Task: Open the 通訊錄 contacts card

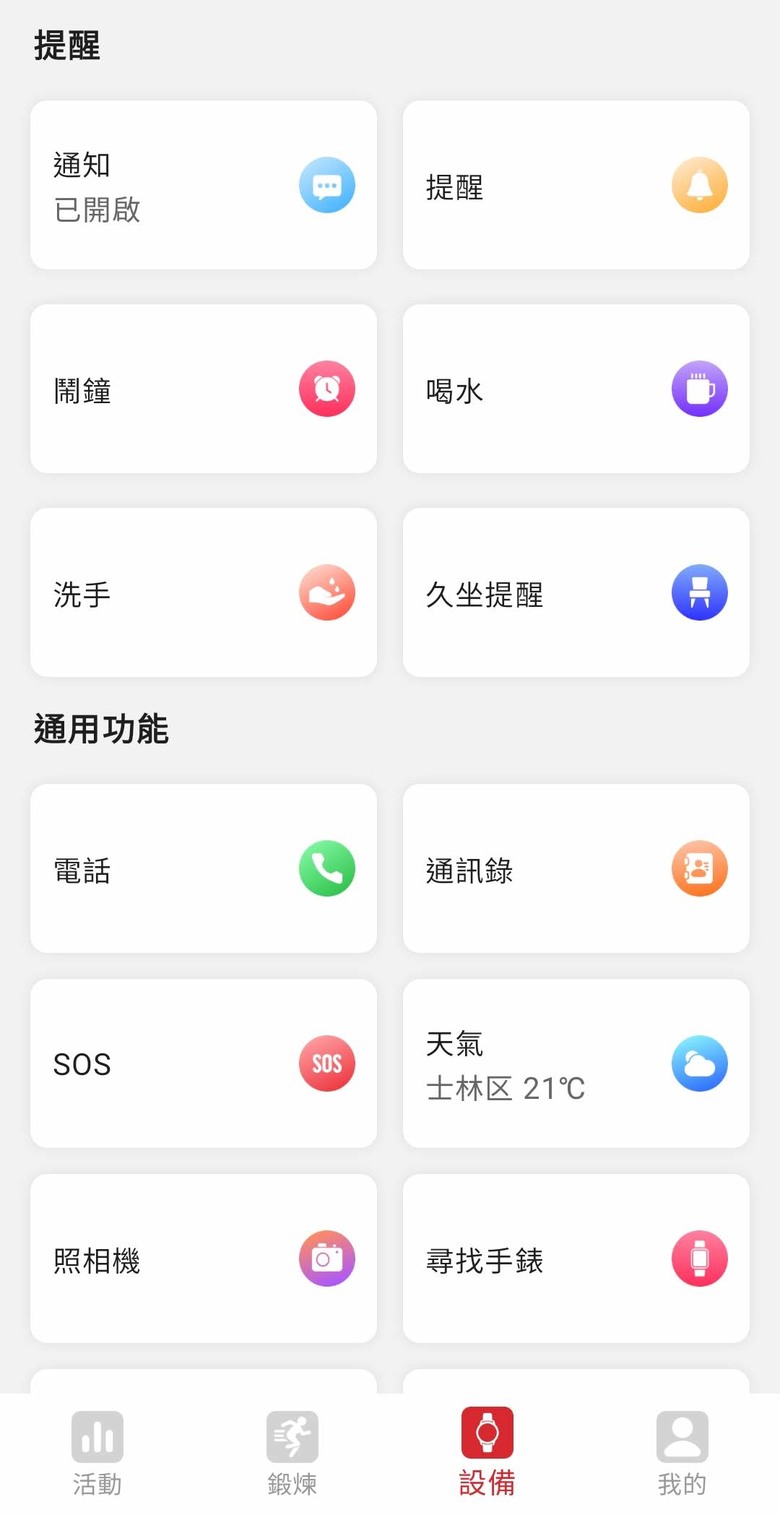Action: click(576, 868)
